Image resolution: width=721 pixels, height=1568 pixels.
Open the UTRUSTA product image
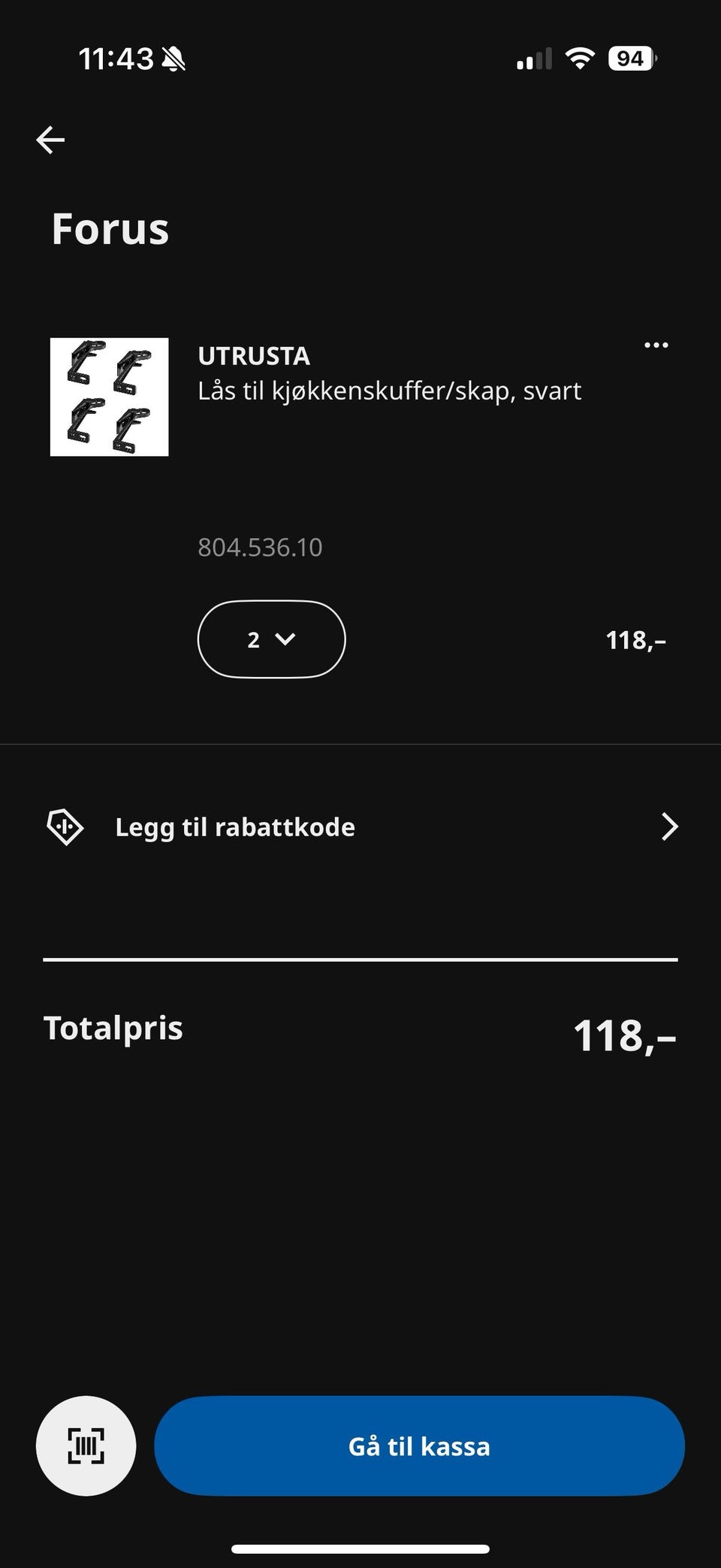pyautogui.click(x=110, y=397)
